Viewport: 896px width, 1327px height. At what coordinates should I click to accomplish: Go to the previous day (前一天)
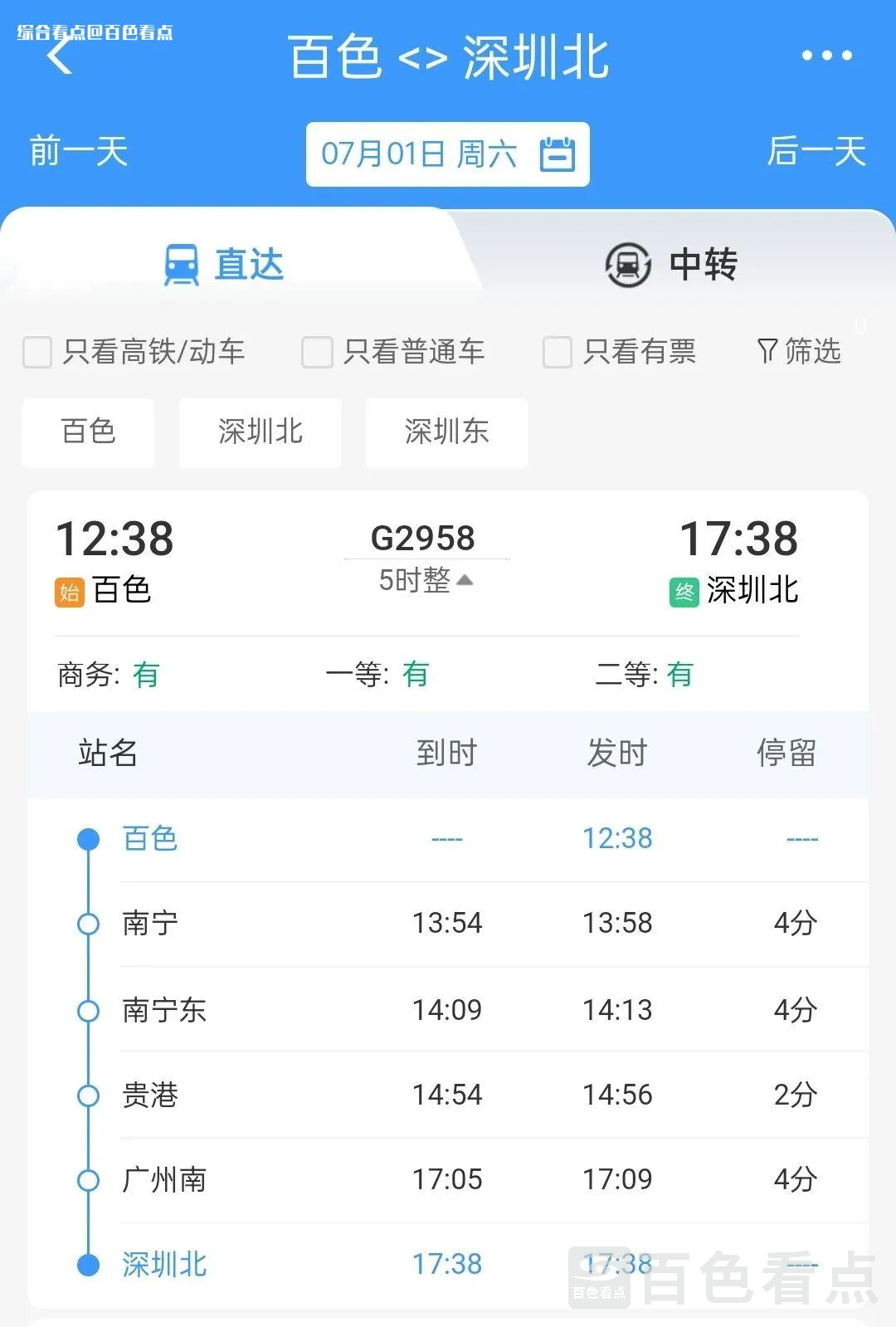tap(79, 152)
